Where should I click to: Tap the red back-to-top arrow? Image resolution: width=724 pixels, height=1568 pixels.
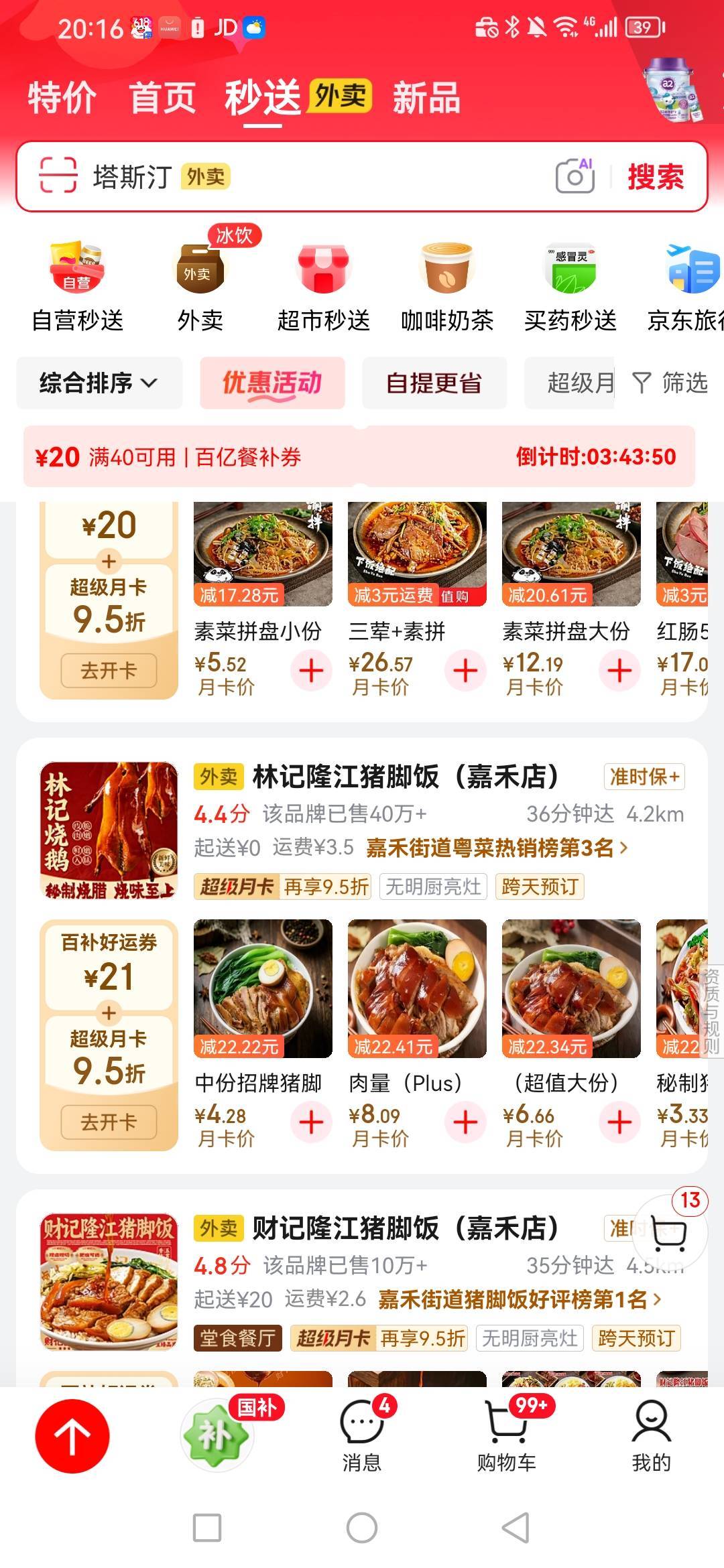pyautogui.click(x=72, y=1436)
